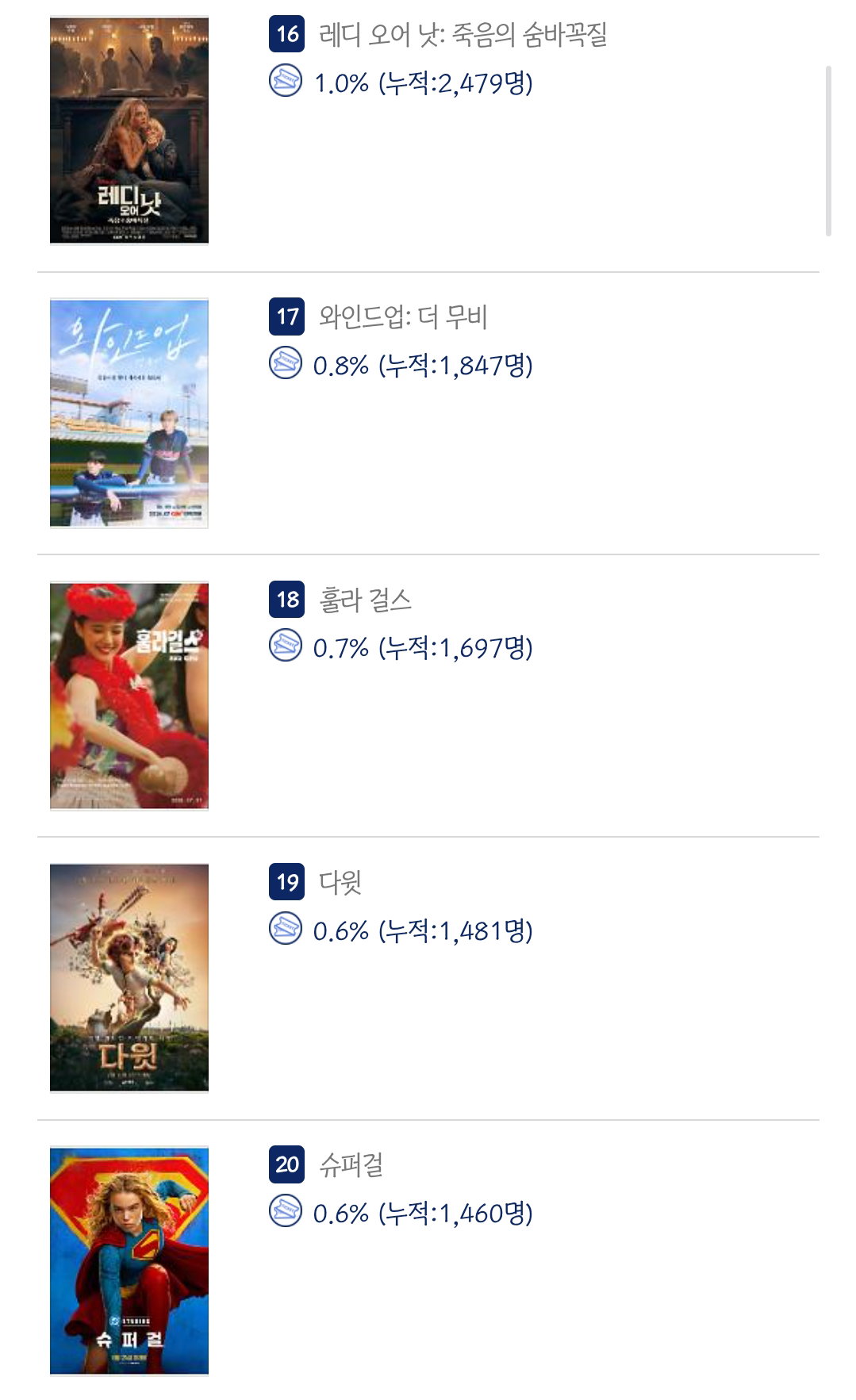Open the 와인드업 movie poster
This screenshot has height=1400, width=856.
click(x=129, y=412)
